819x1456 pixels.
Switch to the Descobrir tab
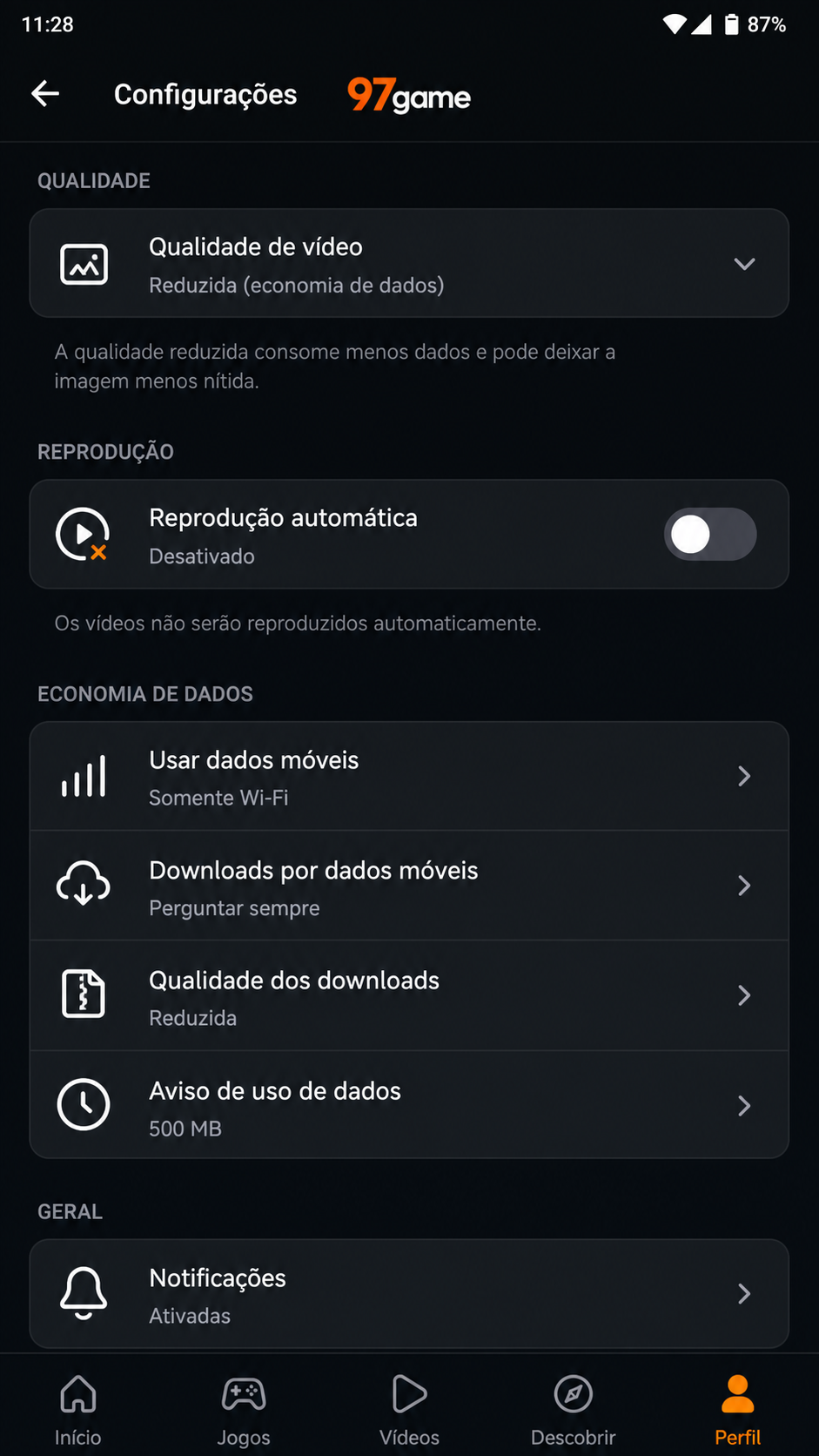574,1410
